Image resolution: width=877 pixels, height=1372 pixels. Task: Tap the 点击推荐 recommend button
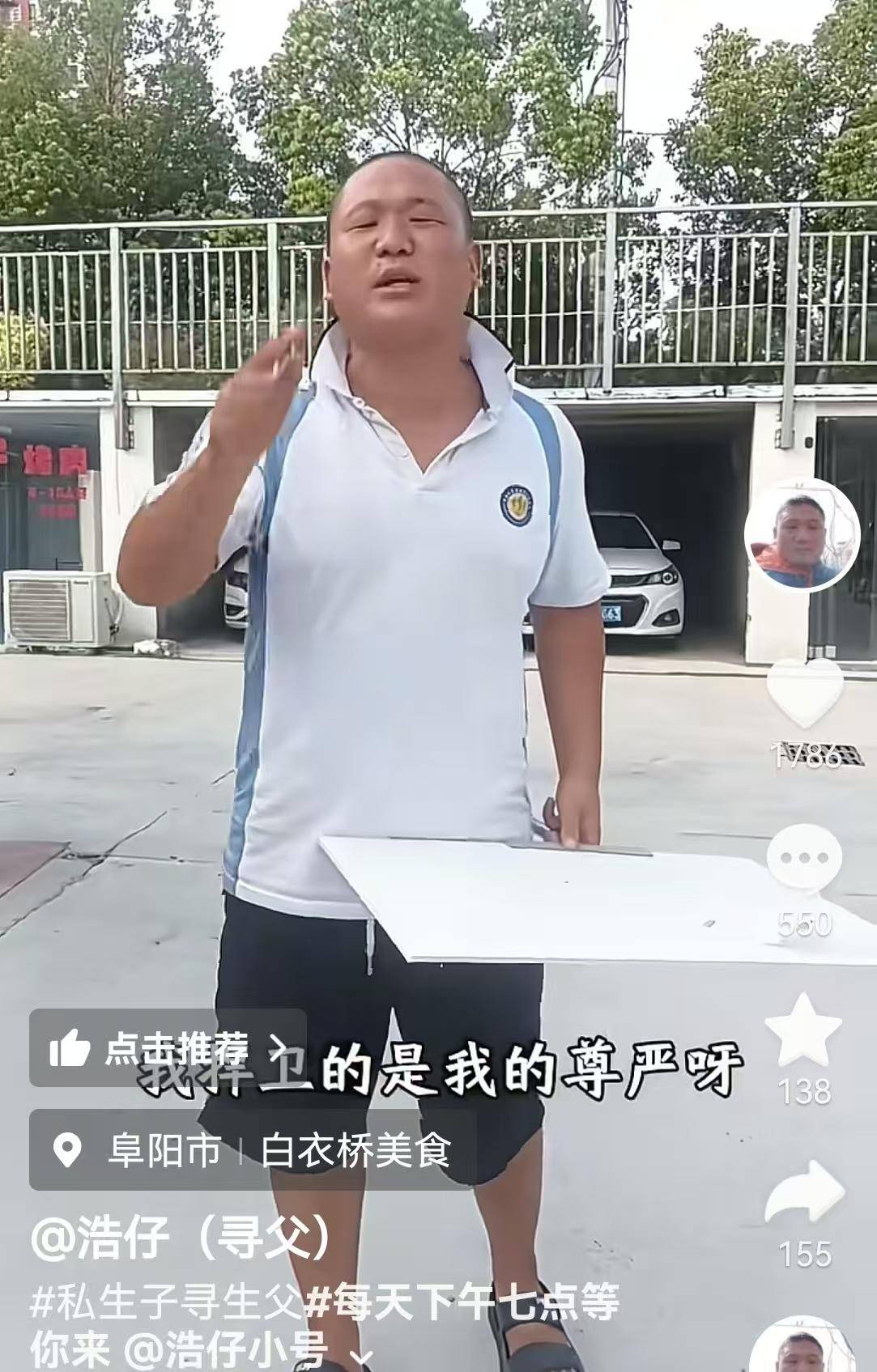tap(168, 1048)
